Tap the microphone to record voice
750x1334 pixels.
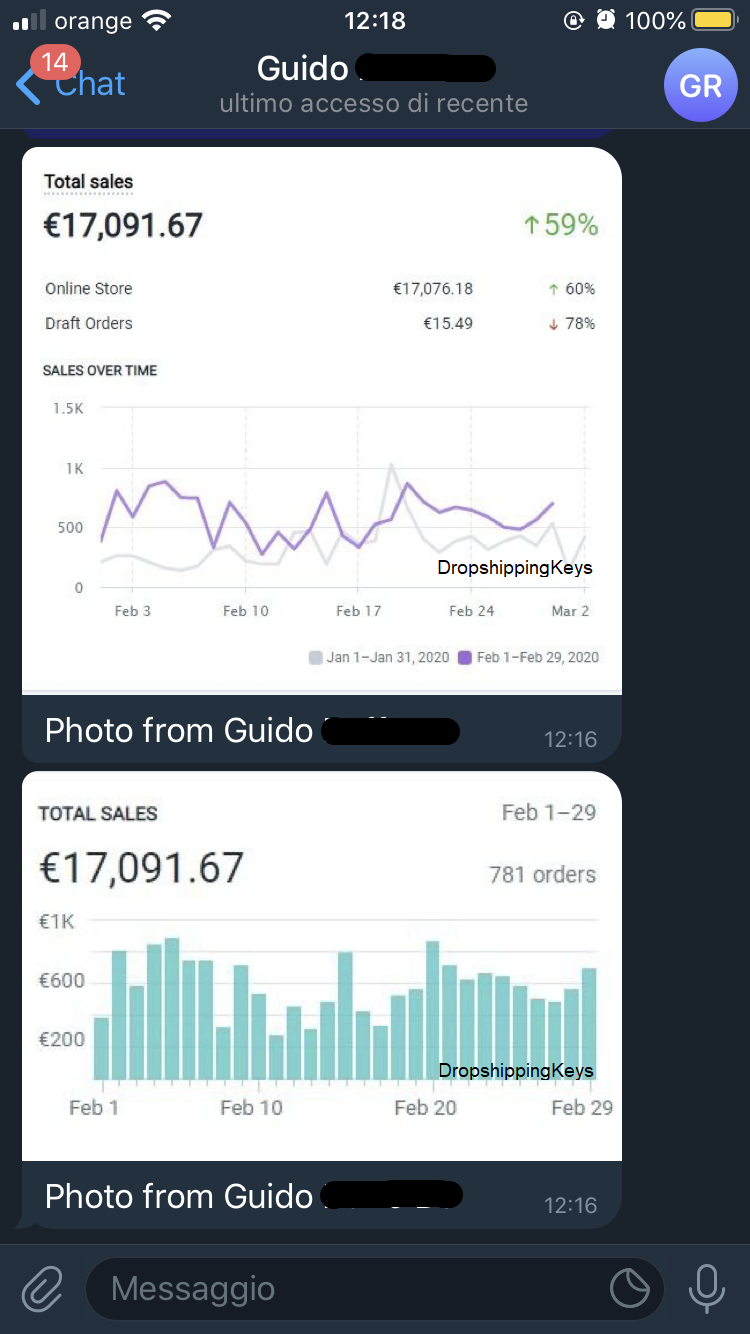tap(707, 1289)
